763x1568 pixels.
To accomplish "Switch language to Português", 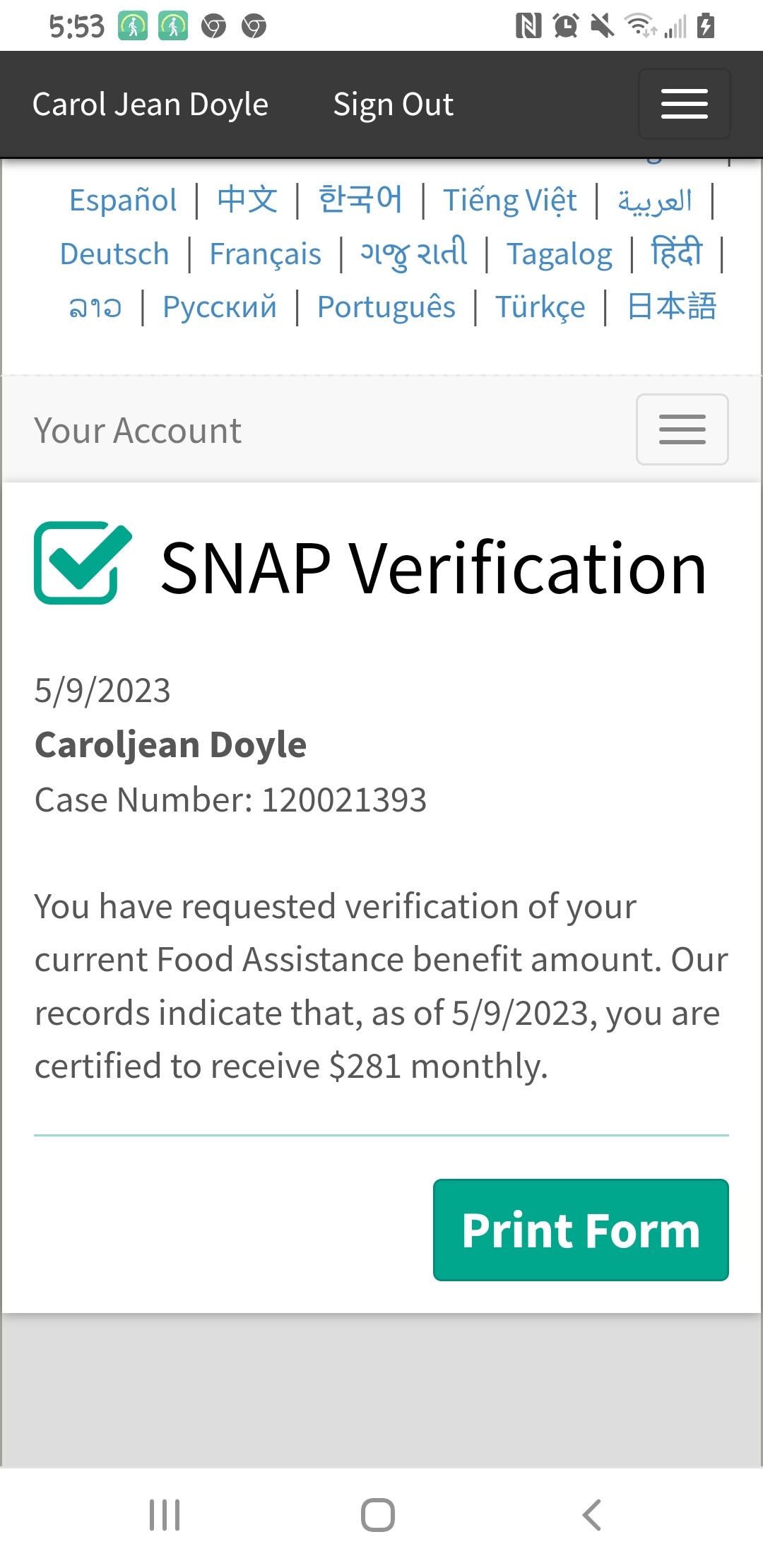I will pyautogui.click(x=386, y=307).
